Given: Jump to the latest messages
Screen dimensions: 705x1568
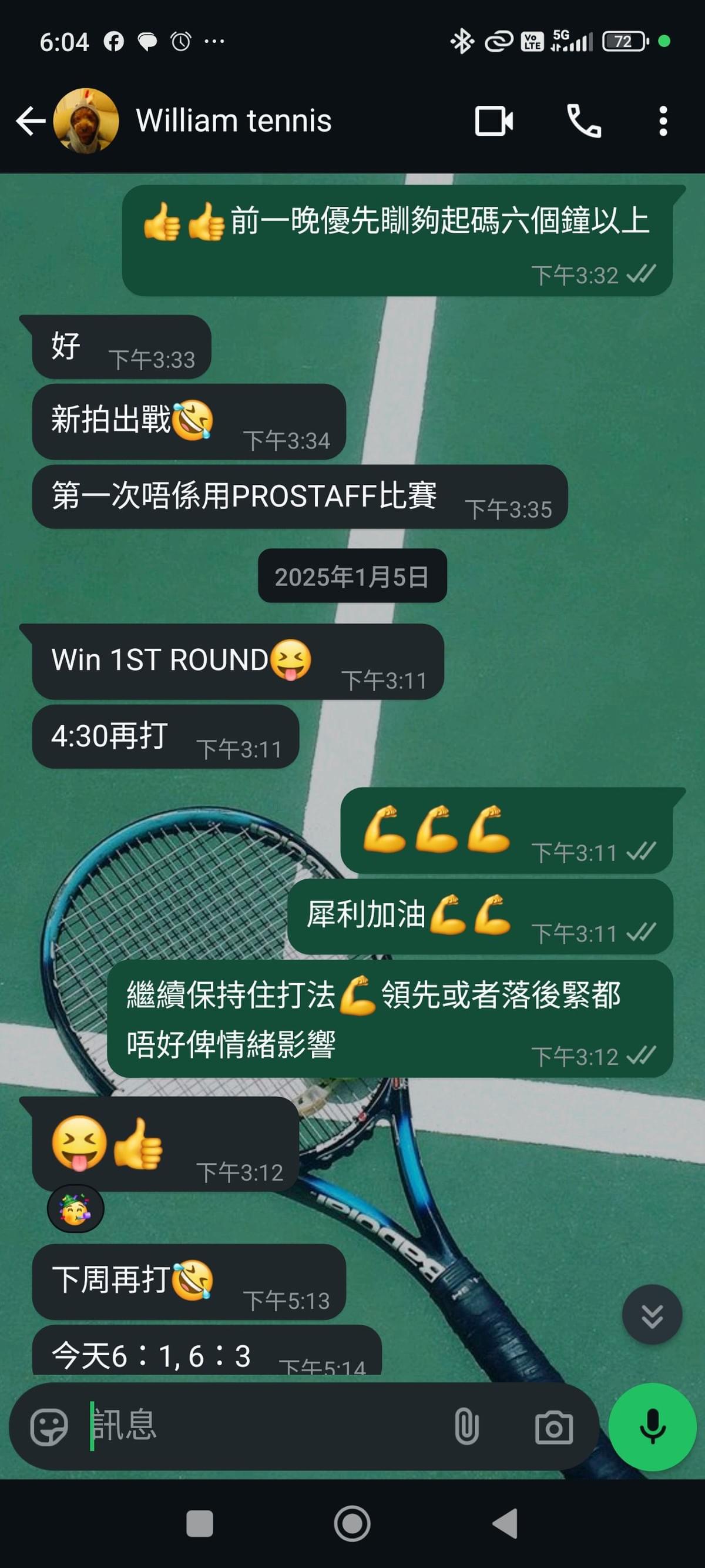Looking at the screenshot, I should pyautogui.click(x=652, y=1315).
